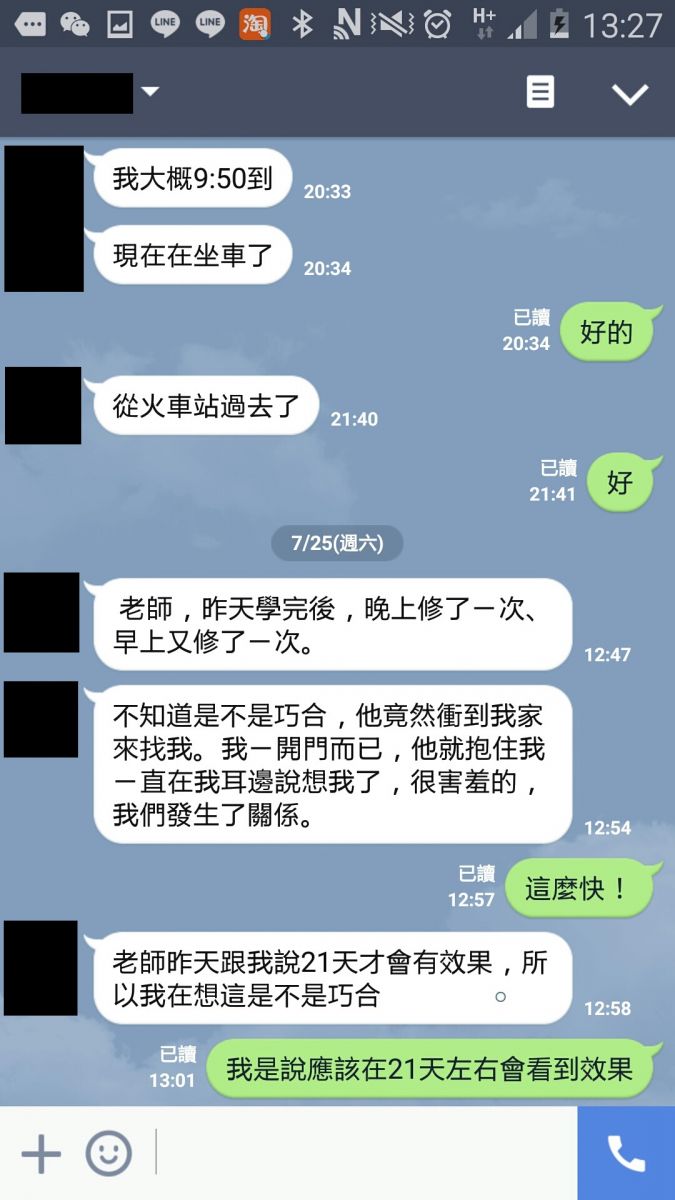
Task: Open the chat notes icon
Action: (x=540, y=93)
